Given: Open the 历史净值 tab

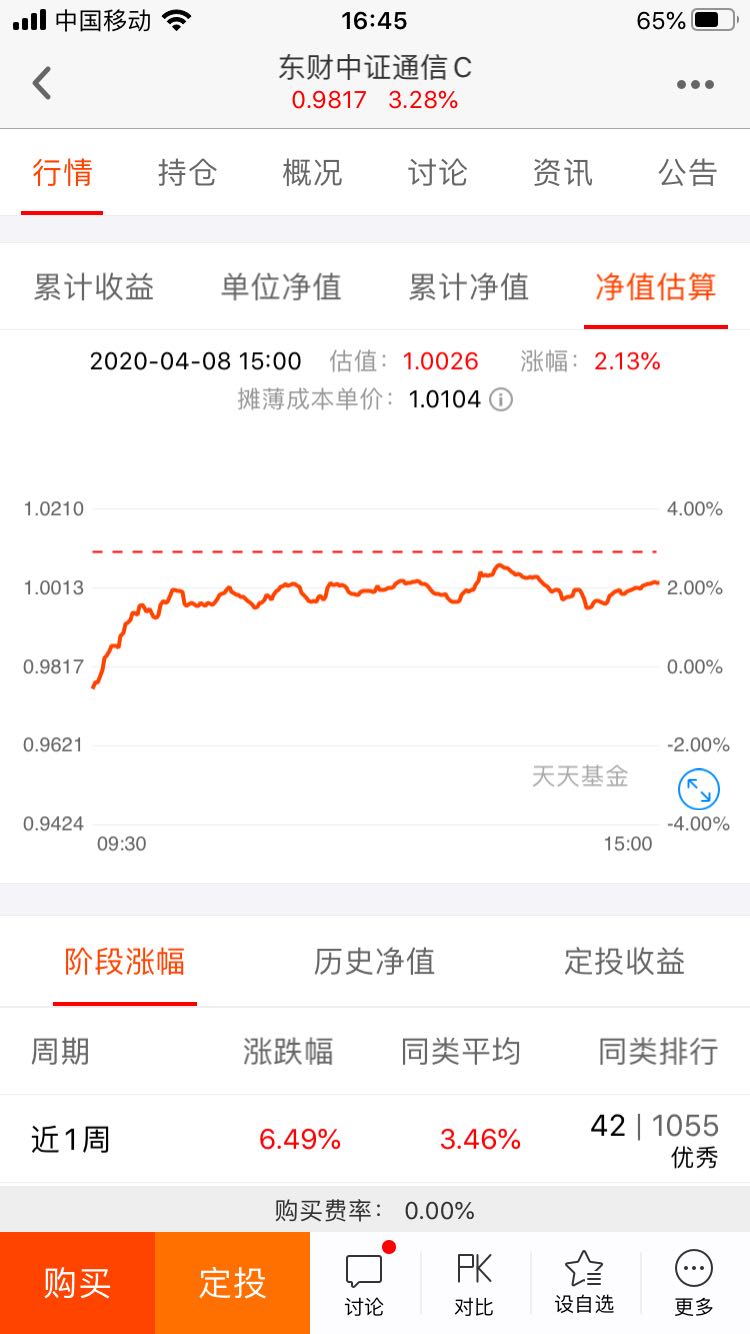Looking at the screenshot, I should (x=374, y=962).
